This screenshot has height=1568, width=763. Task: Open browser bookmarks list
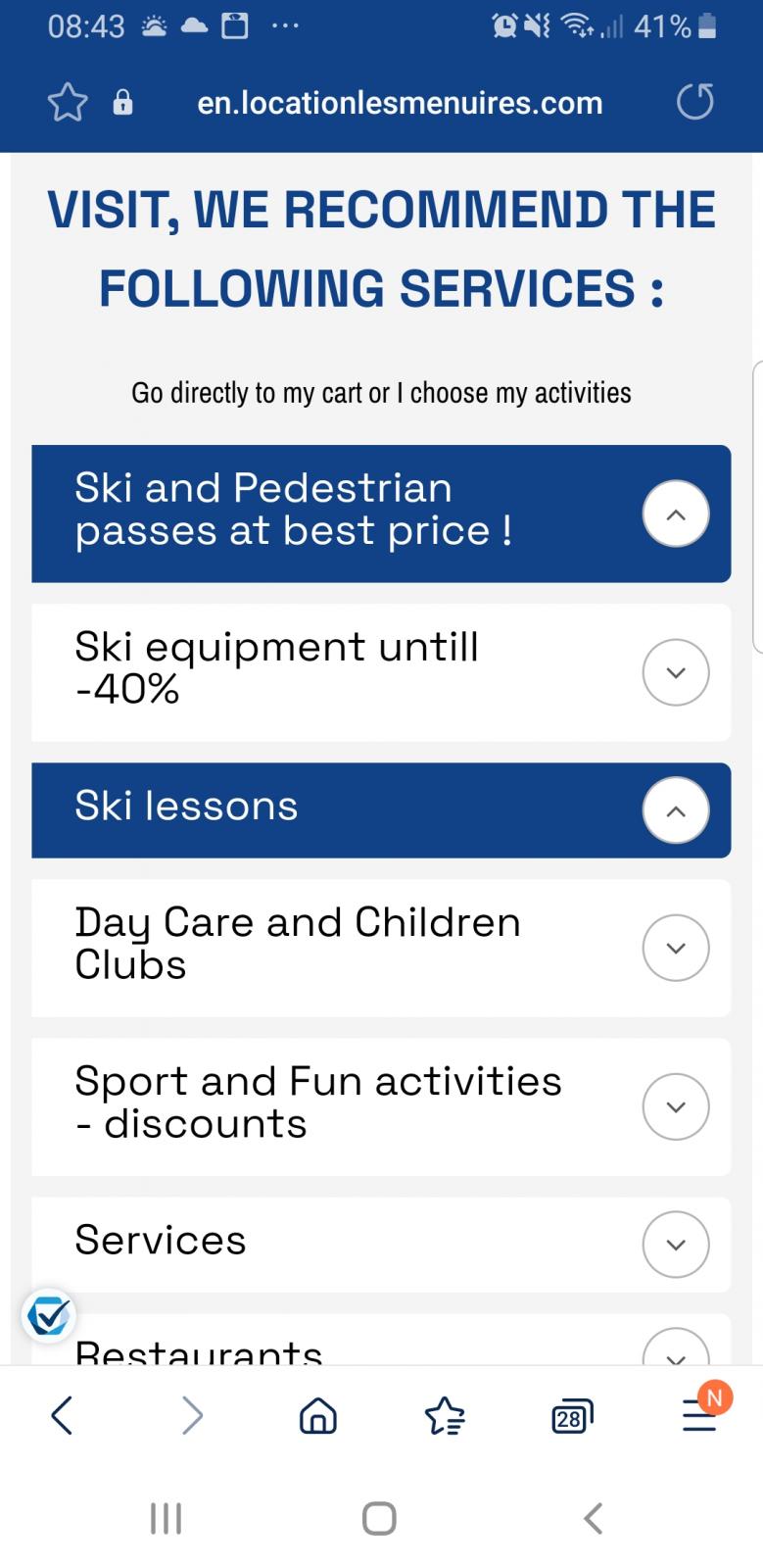[x=445, y=1416]
